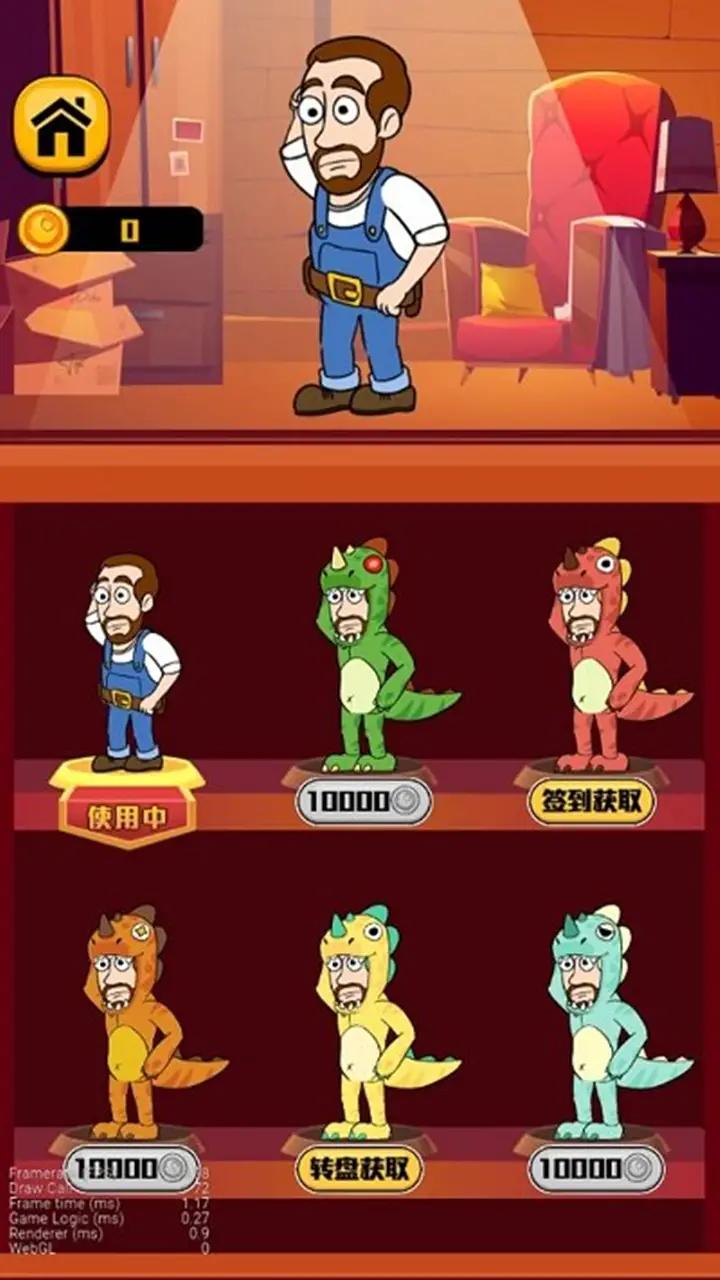Click the coin balance counter showing 0
The image size is (720, 1280).
point(133,229)
